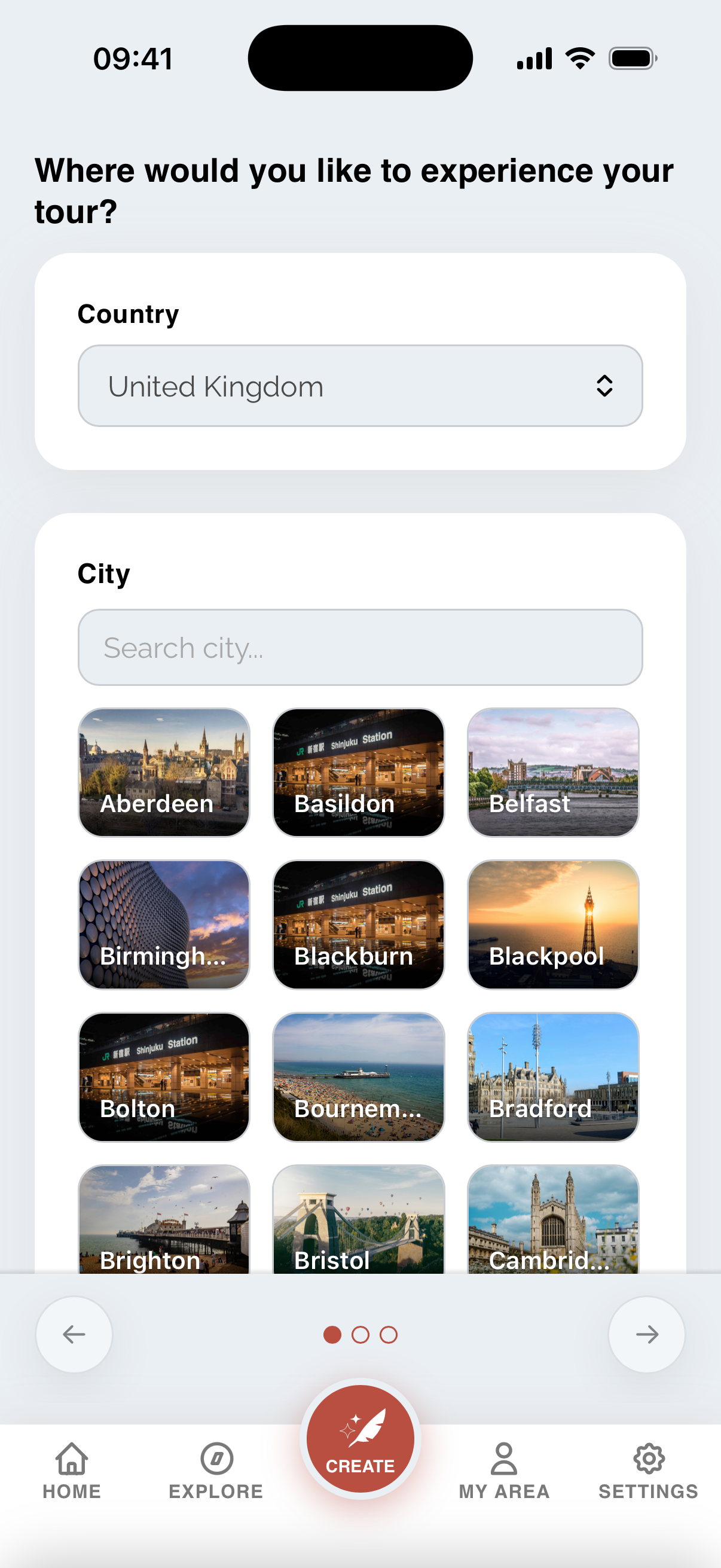Switch to the My Area section
This screenshot has height=1568, width=721.
click(503, 1491)
